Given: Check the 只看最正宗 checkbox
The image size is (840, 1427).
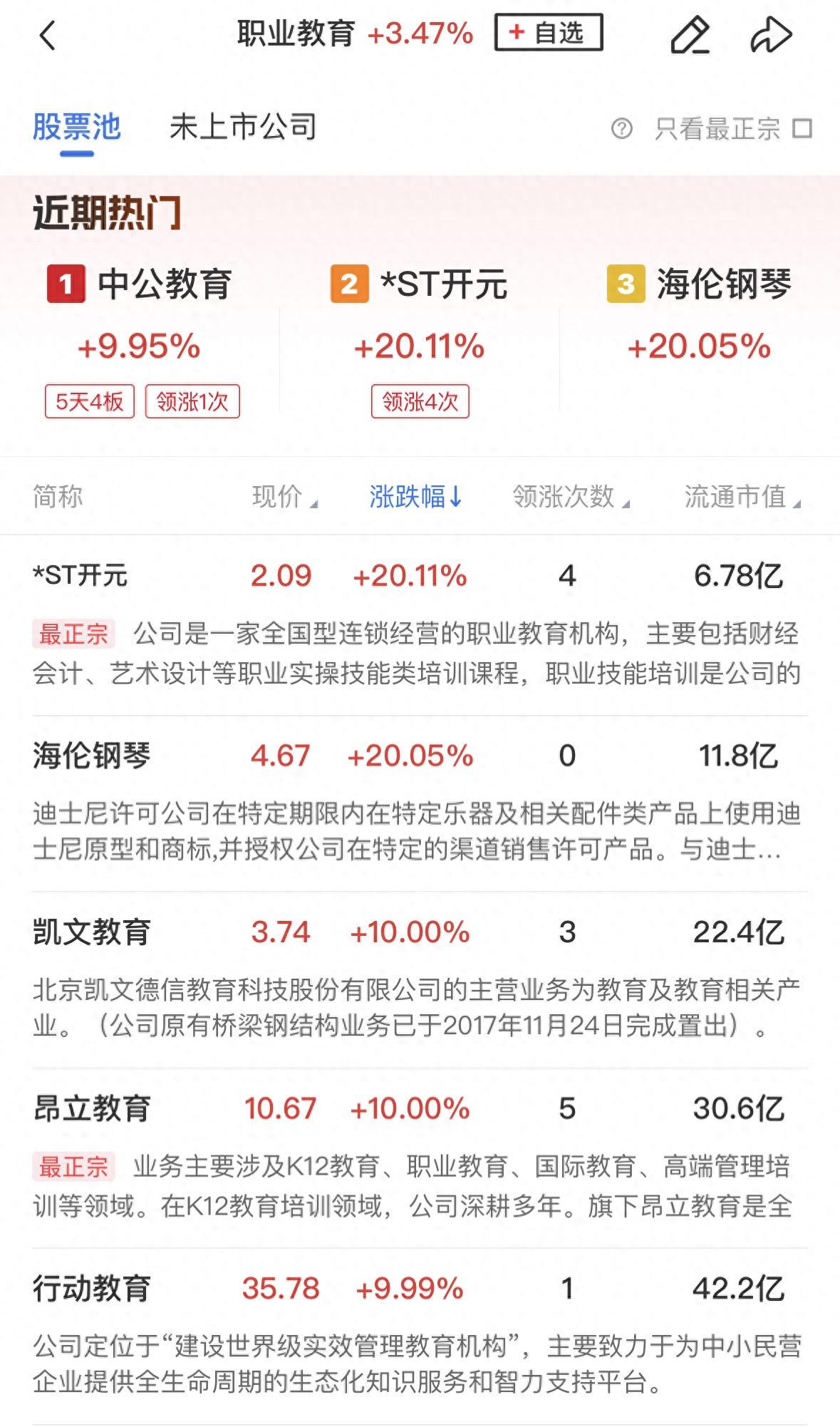Looking at the screenshot, I should point(803,129).
